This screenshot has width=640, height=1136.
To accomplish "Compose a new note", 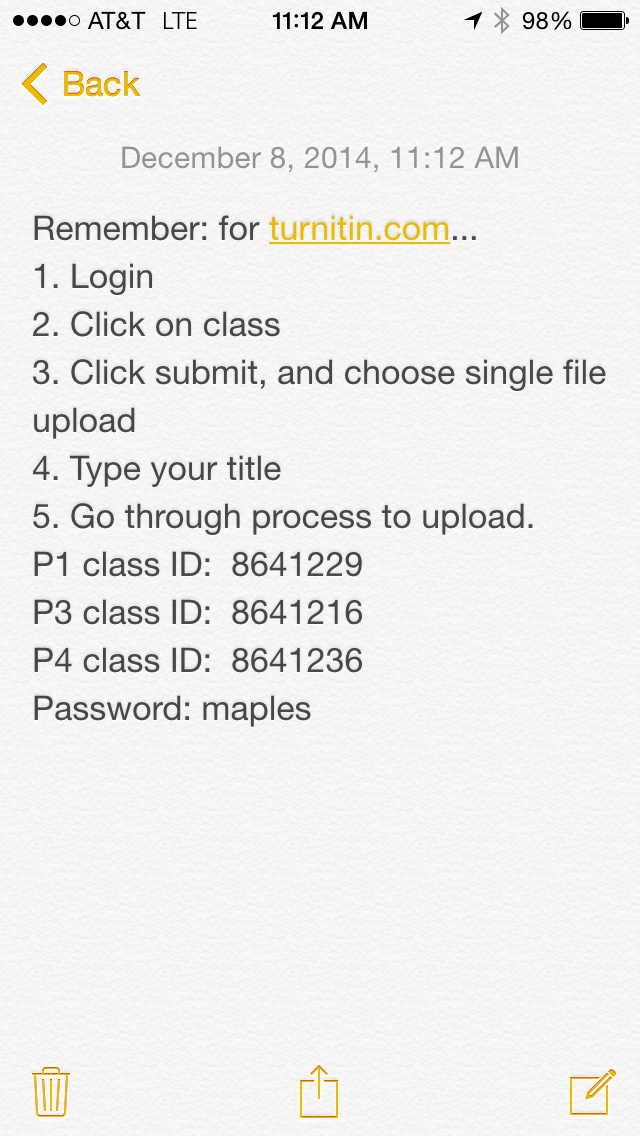I will pos(593,1092).
